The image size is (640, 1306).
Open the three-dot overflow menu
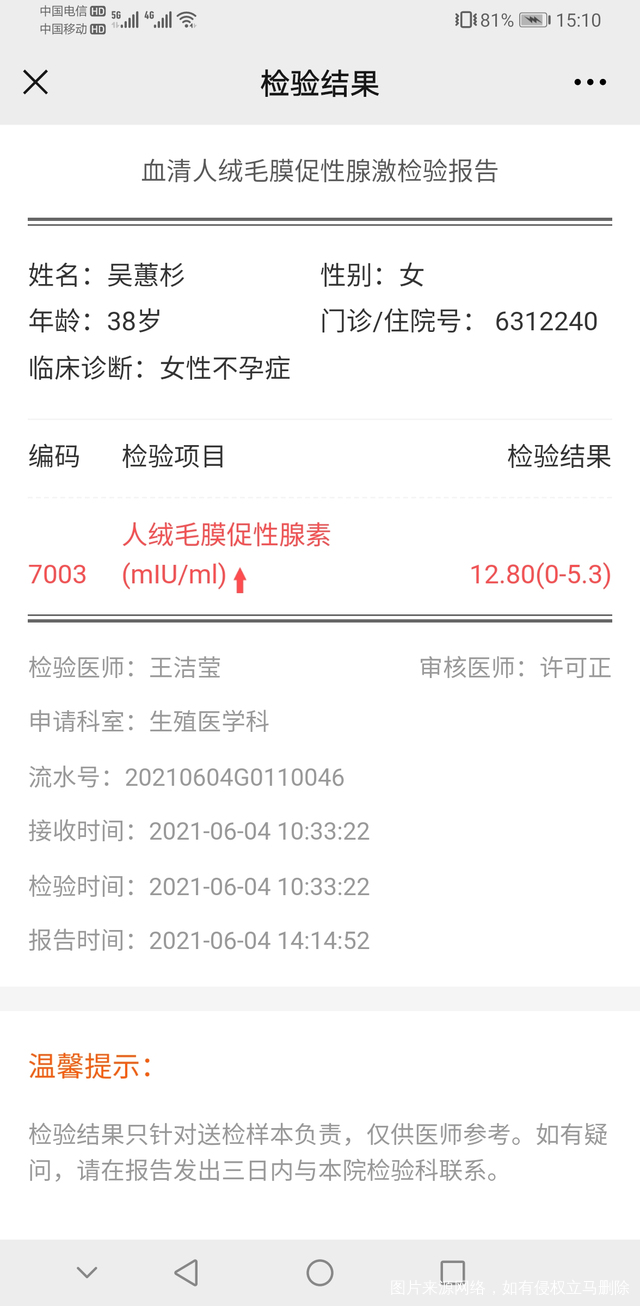pyautogui.click(x=590, y=82)
